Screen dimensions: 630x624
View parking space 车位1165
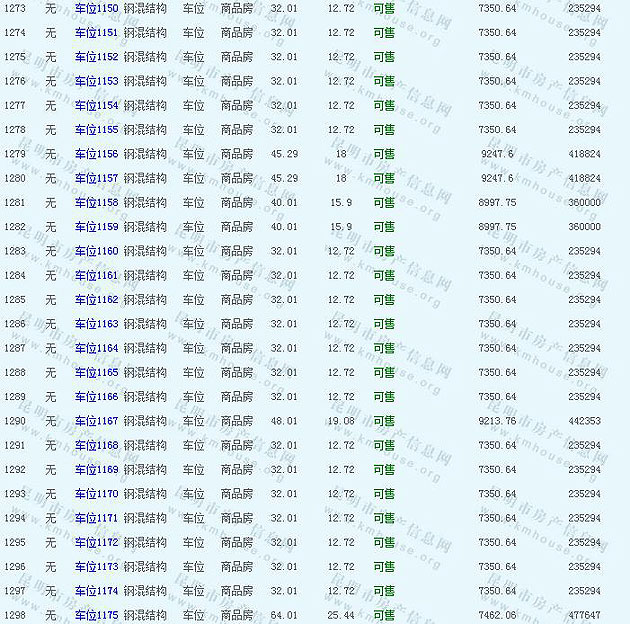click(x=96, y=372)
